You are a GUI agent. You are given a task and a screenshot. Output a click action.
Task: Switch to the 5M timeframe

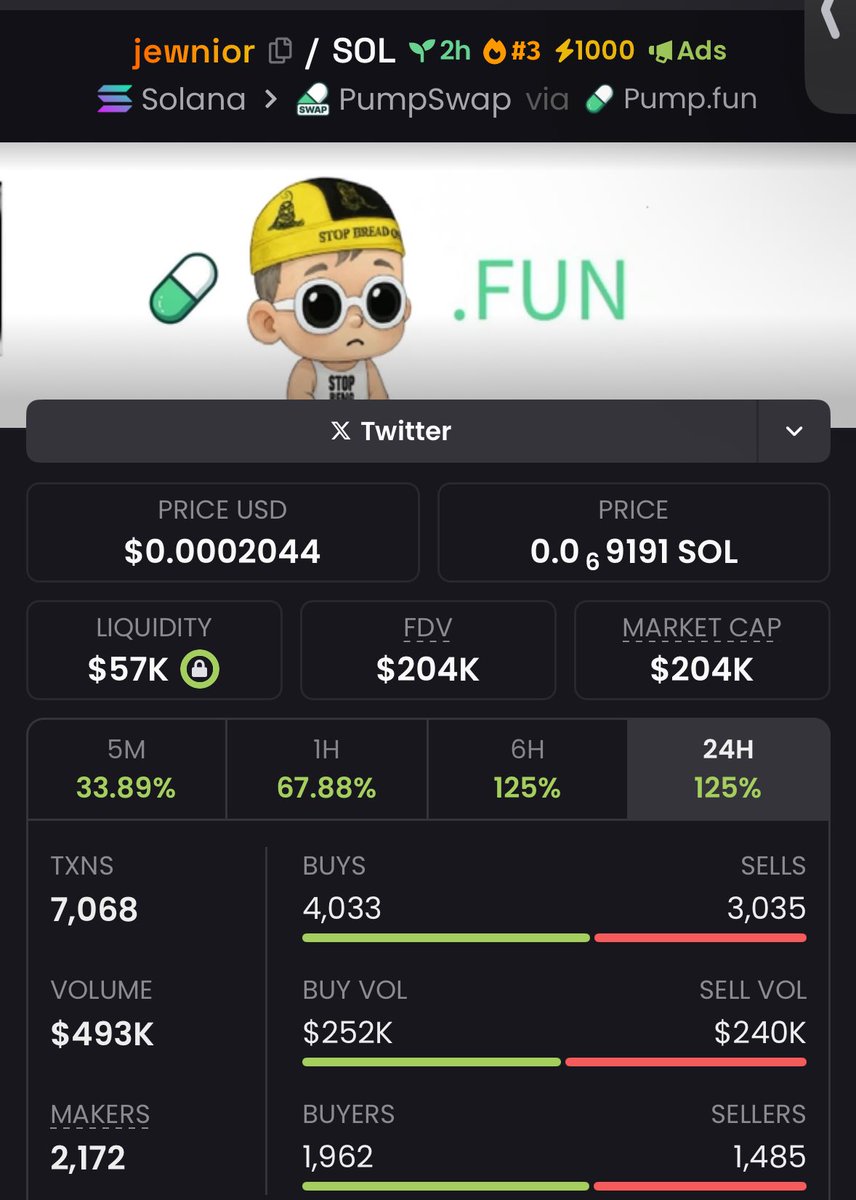pos(127,769)
